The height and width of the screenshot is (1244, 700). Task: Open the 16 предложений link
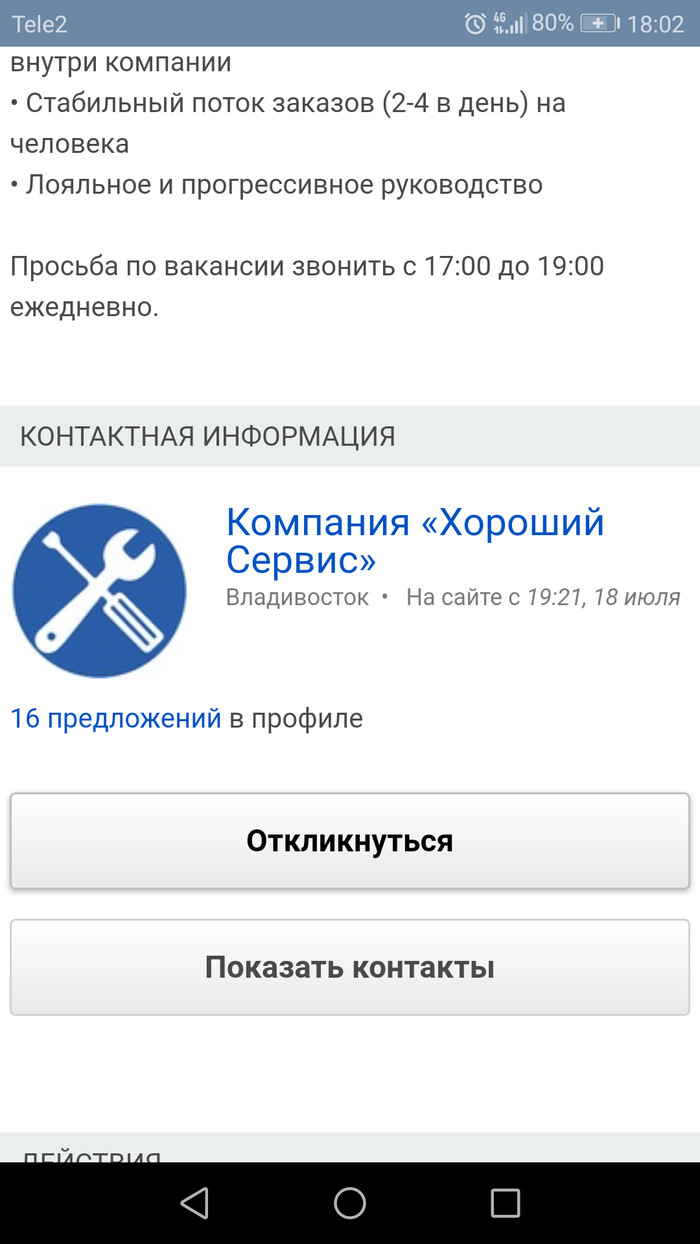pos(116,718)
